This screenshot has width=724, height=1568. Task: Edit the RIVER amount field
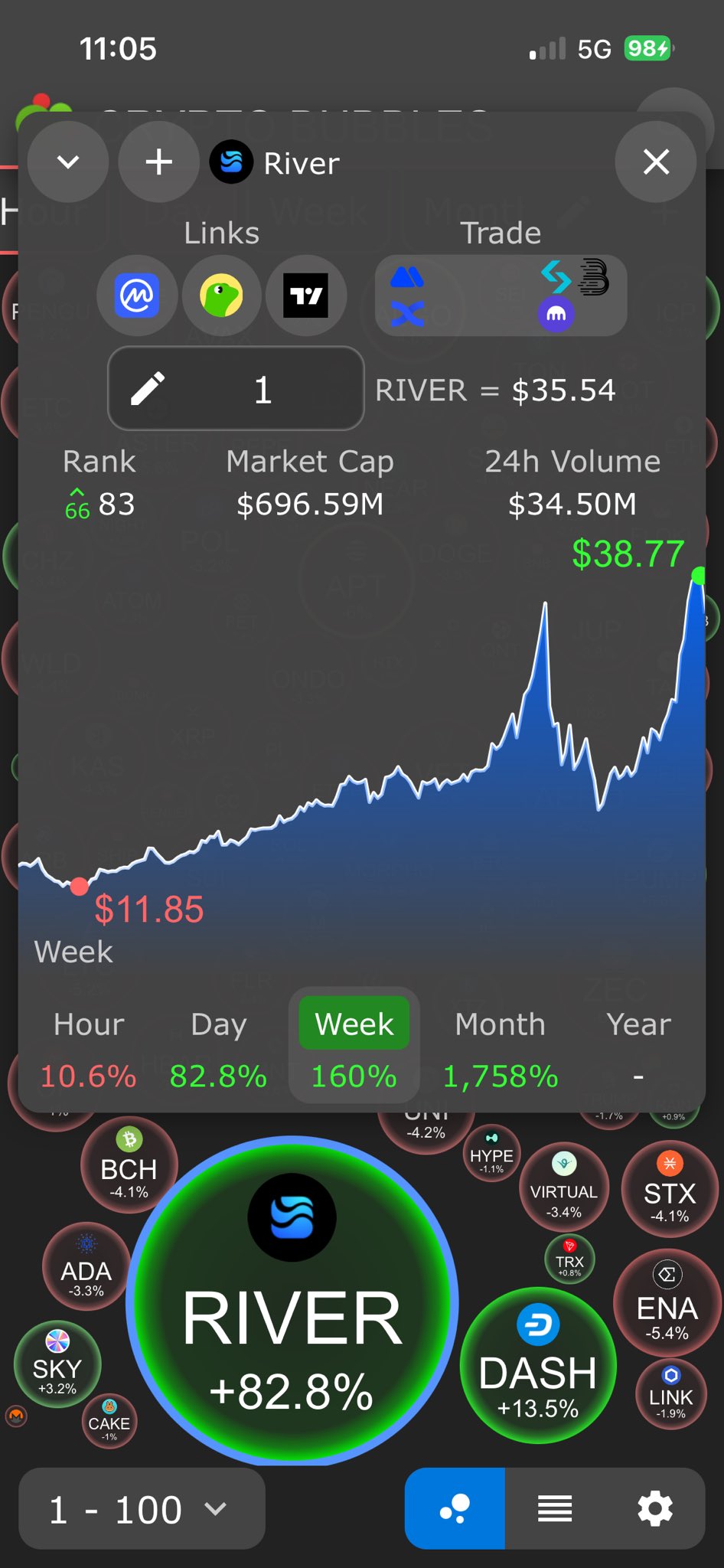pyautogui.click(x=236, y=389)
